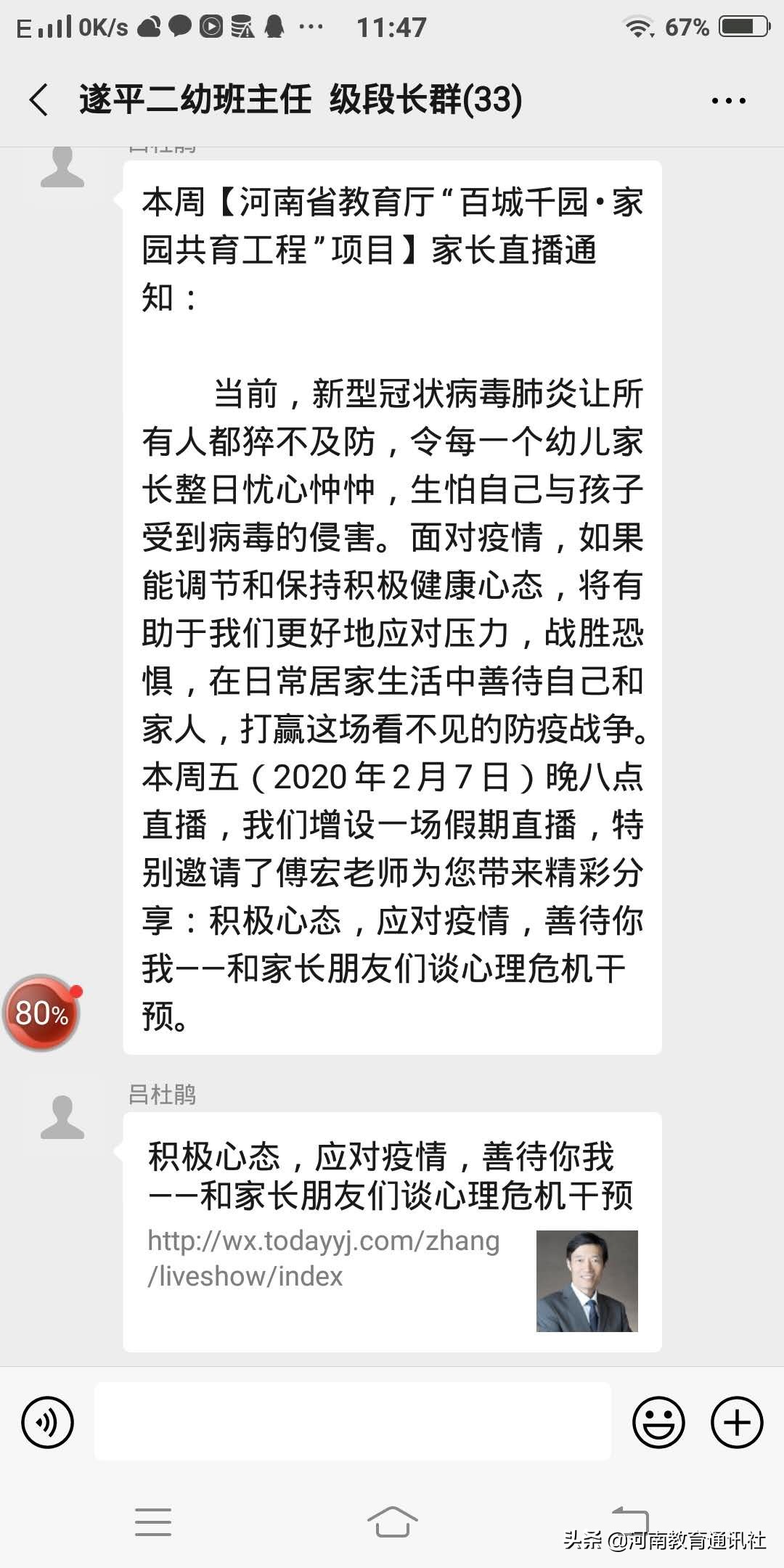Tap the clock showing 11:47
This screenshot has height=1568, width=784.
pos(392,27)
